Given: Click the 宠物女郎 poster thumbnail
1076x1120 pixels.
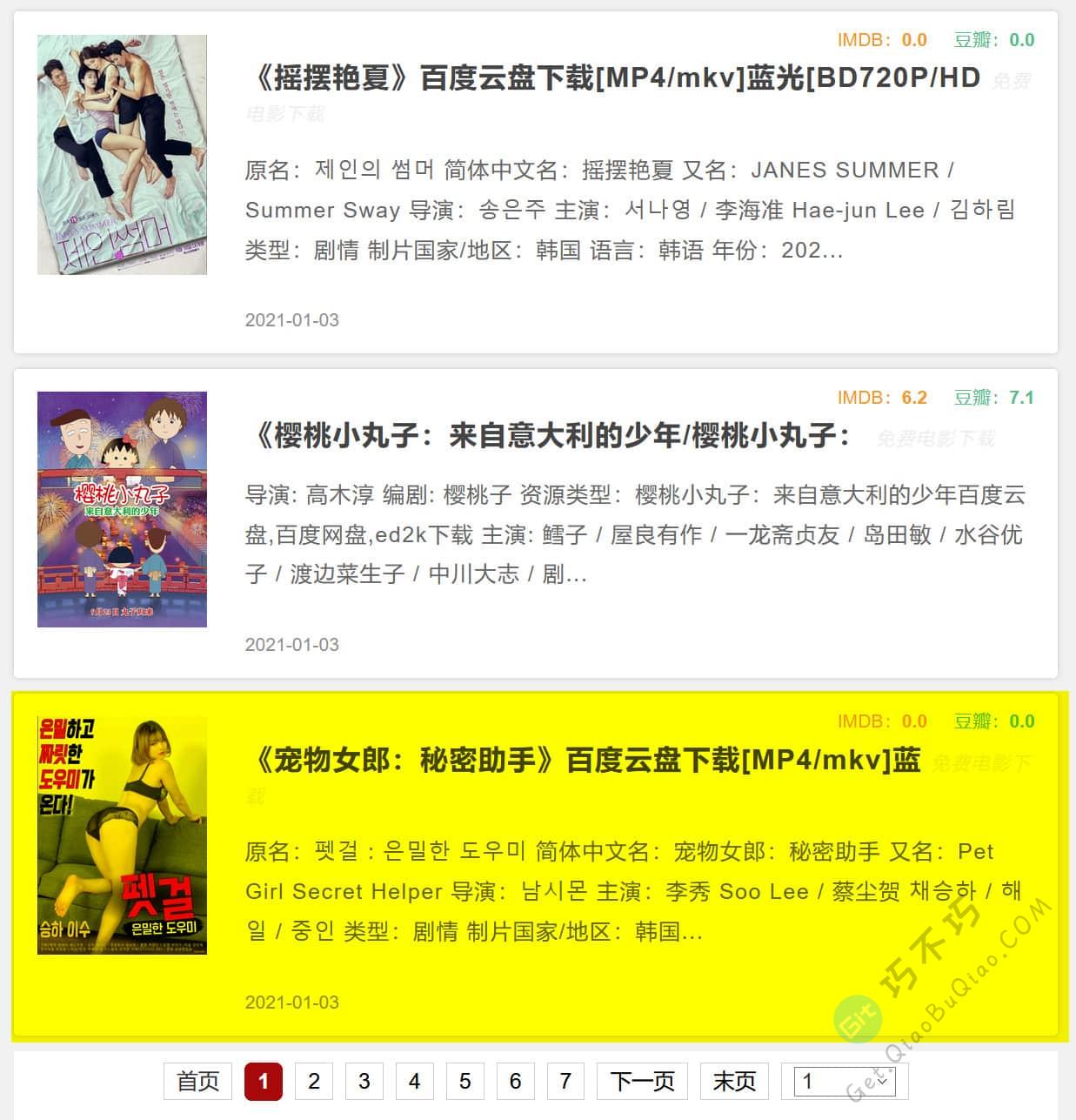Looking at the screenshot, I should click(x=122, y=834).
